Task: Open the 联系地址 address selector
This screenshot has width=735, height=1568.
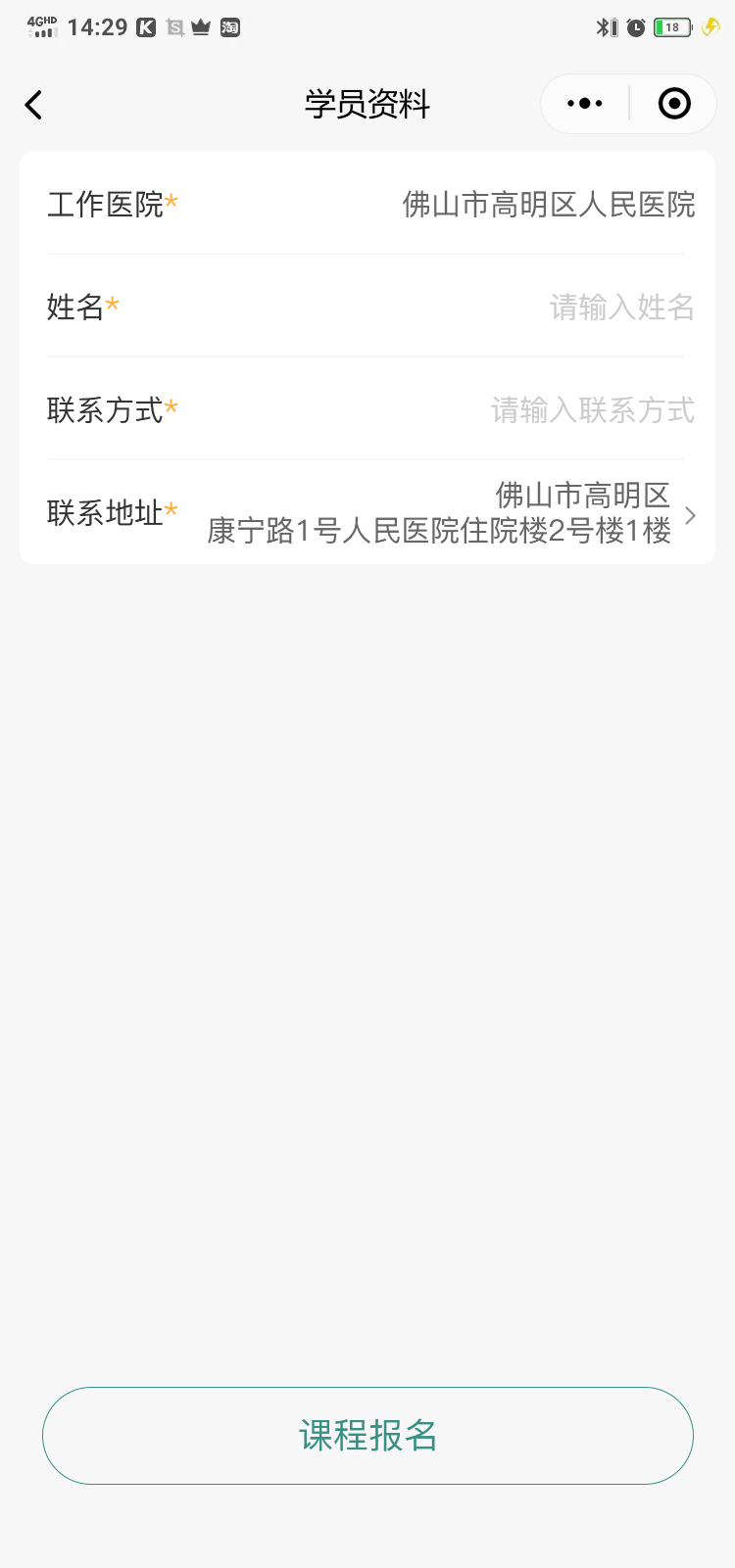Action: point(451,513)
